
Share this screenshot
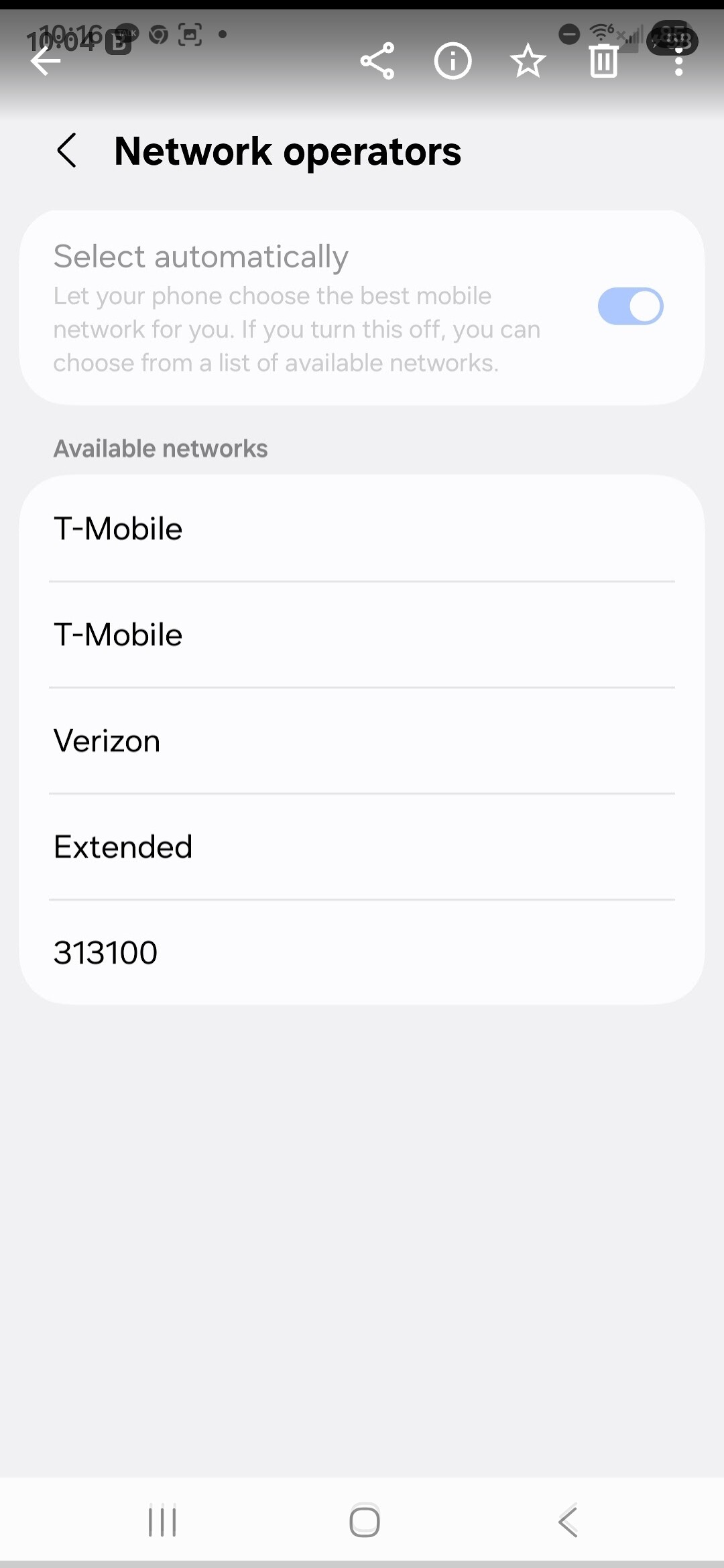pyautogui.click(x=377, y=61)
